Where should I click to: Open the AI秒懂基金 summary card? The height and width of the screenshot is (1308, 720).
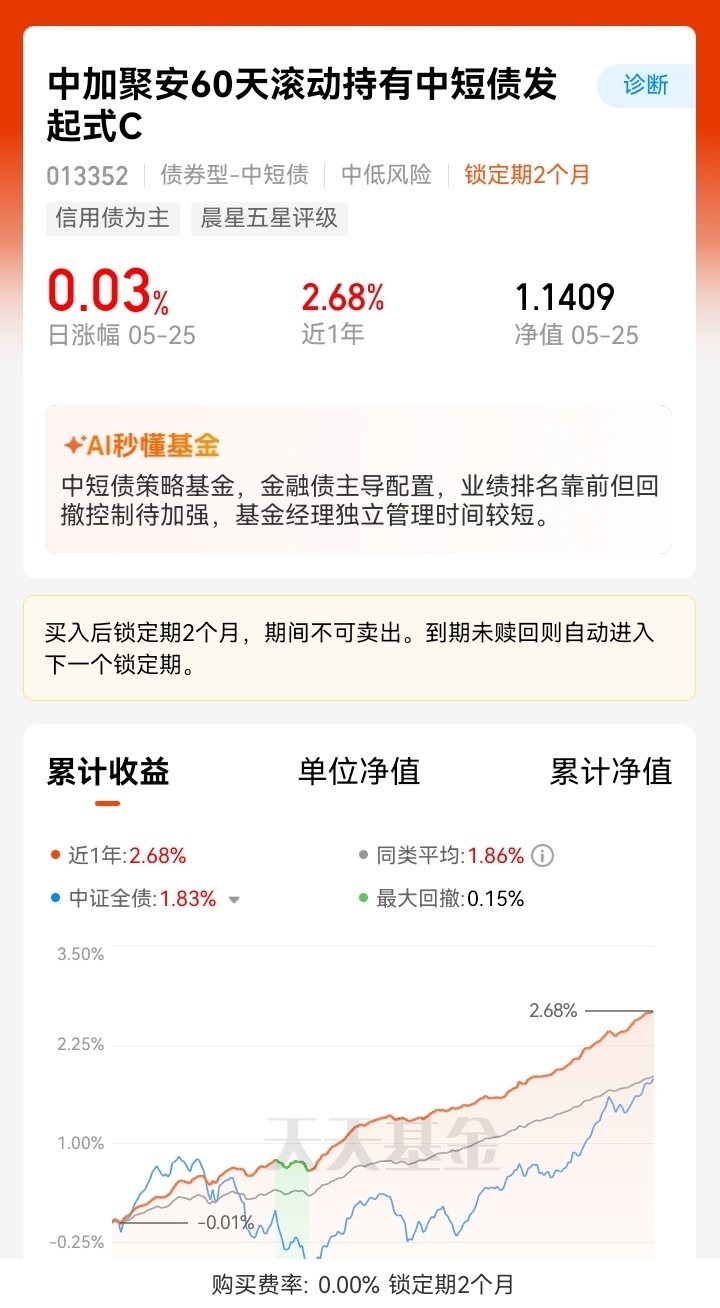[359, 479]
